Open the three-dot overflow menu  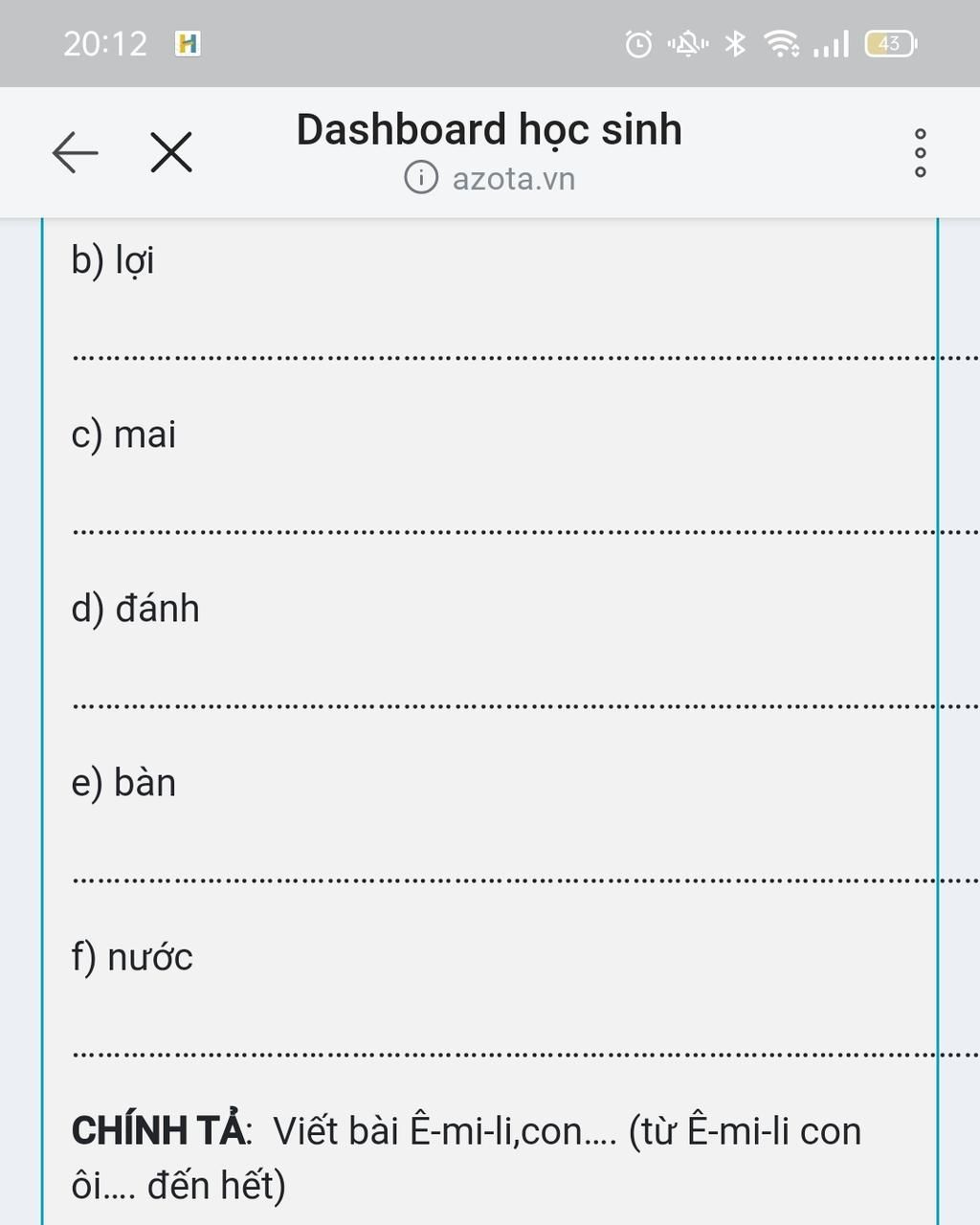pyautogui.click(x=920, y=153)
